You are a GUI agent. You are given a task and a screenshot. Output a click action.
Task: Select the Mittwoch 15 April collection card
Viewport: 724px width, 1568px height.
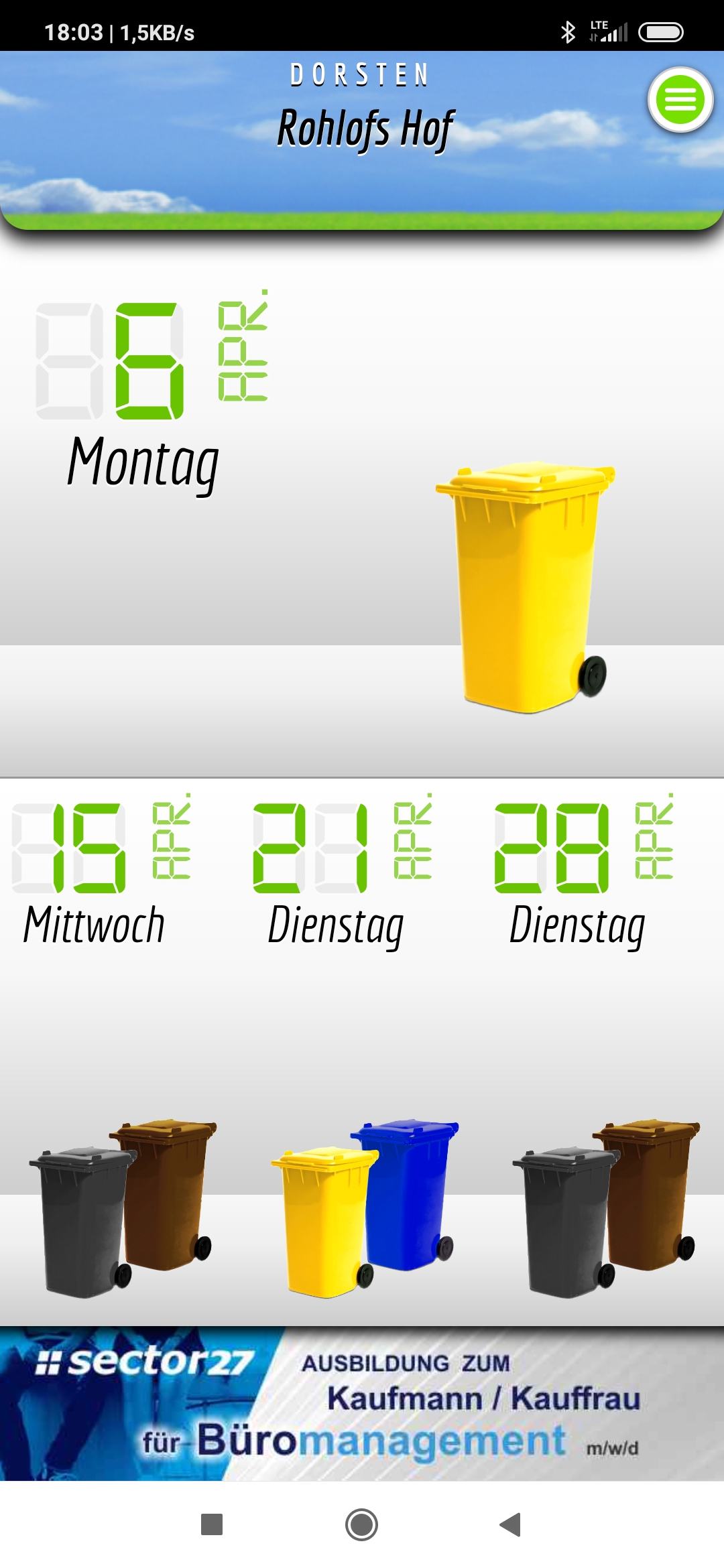pyautogui.click(x=121, y=1052)
